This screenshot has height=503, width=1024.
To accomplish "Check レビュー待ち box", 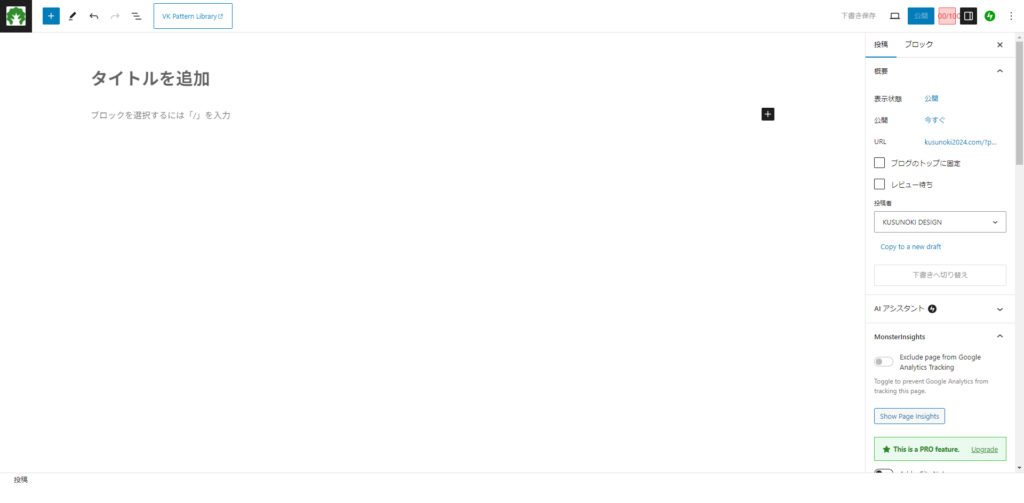I will tap(880, 184).
